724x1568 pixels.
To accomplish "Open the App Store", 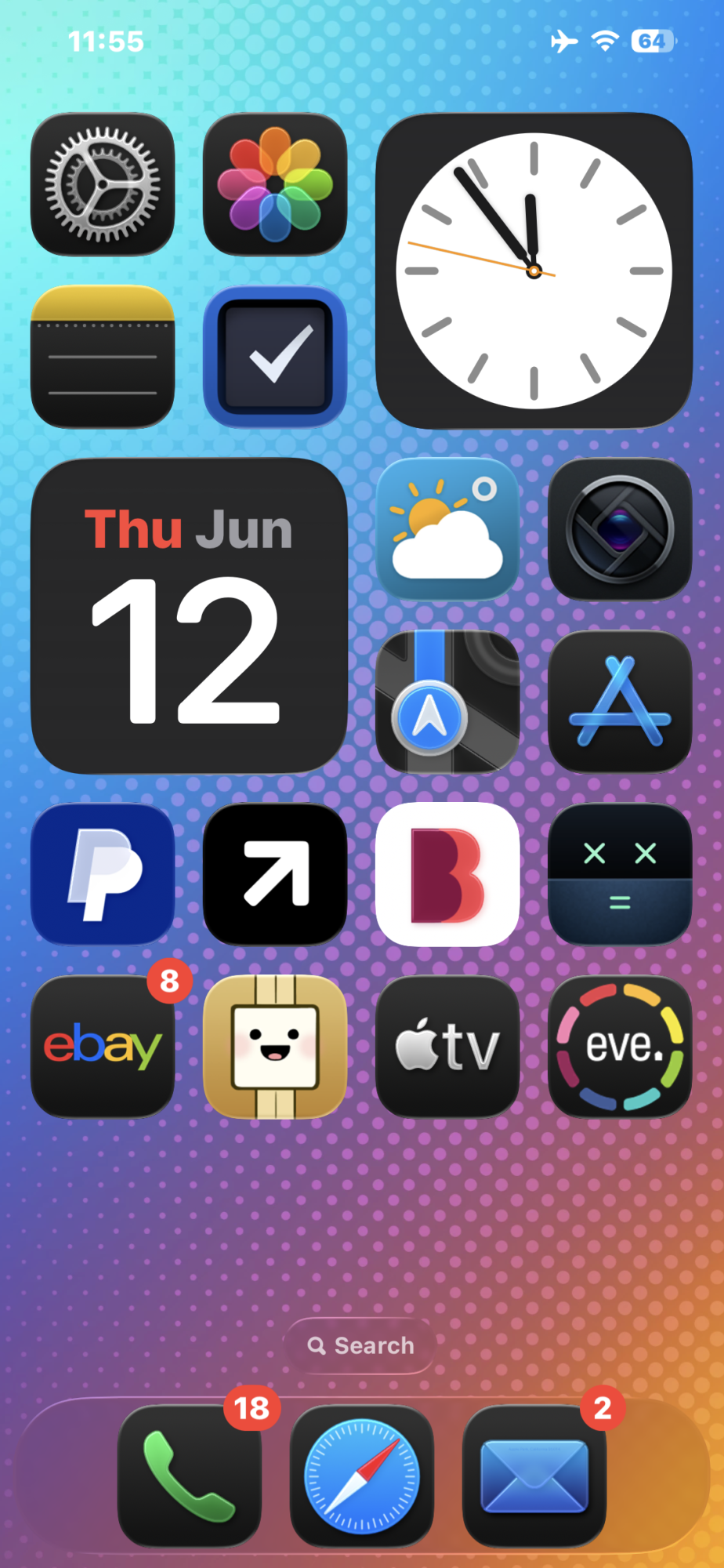I will point(620,702).
